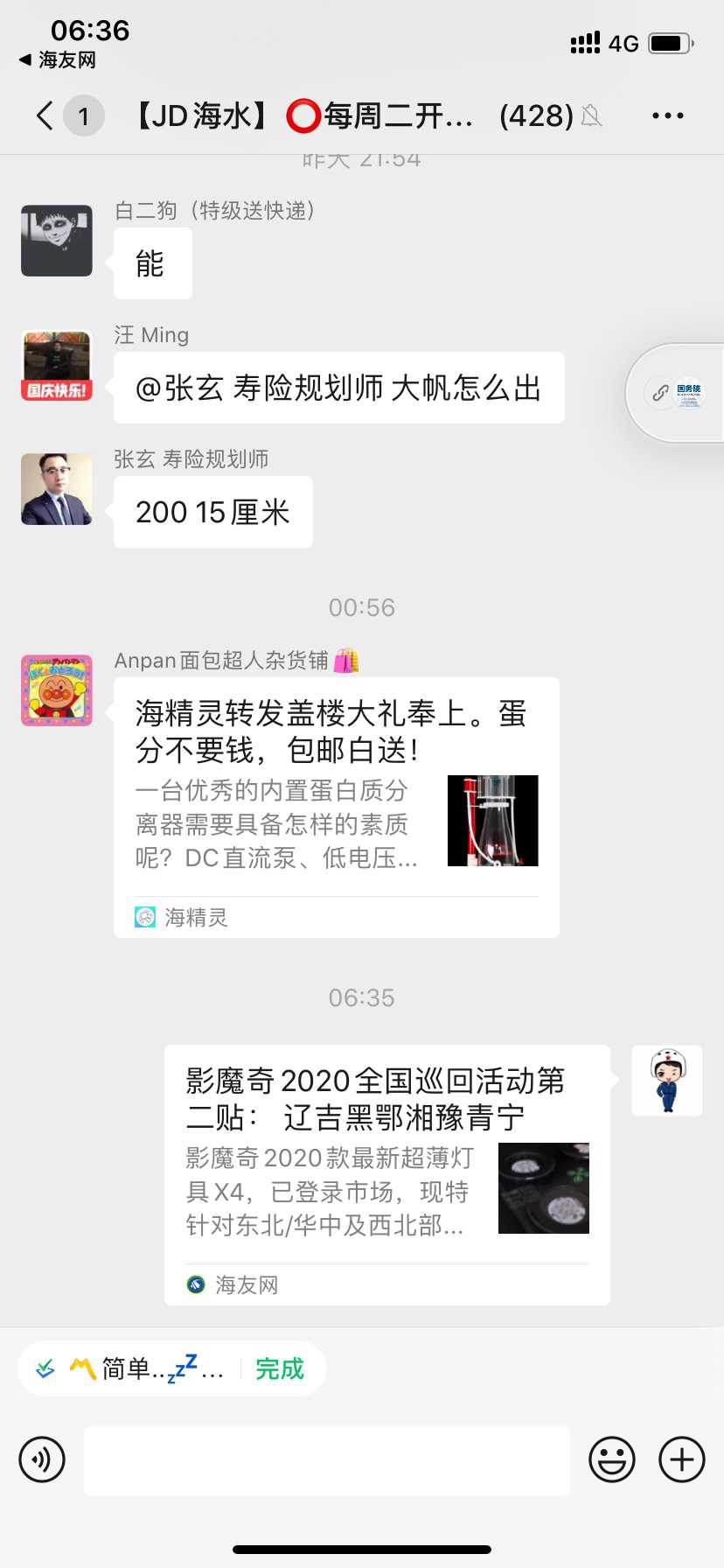Tap Anpan面包超人杂货铺's avatar

pyautogui.click(x=57, y=690)
